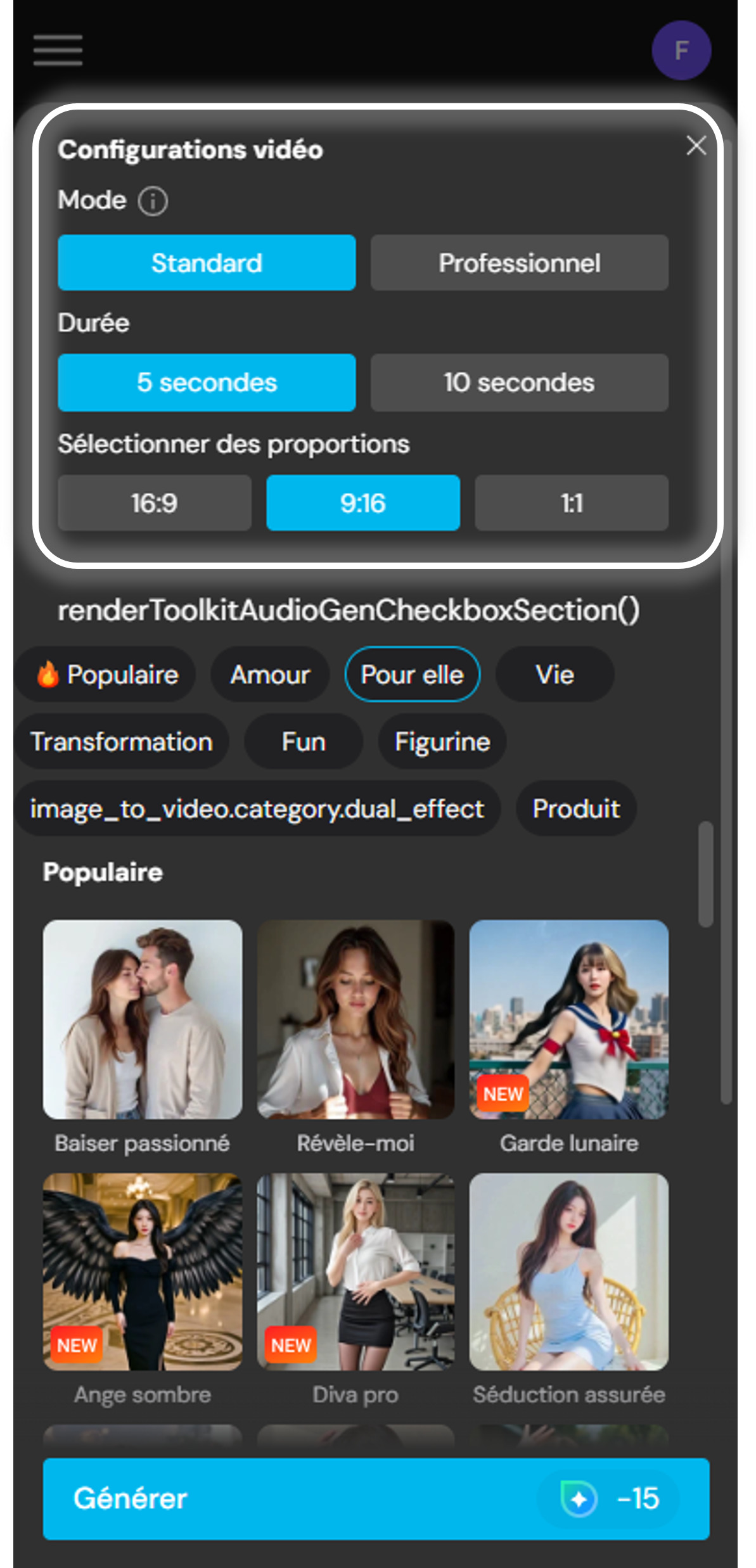Image resolution: width=756 pixels, height=1568 pixels.
Task: Switch to the Transformation category chip
Action: 122,742
